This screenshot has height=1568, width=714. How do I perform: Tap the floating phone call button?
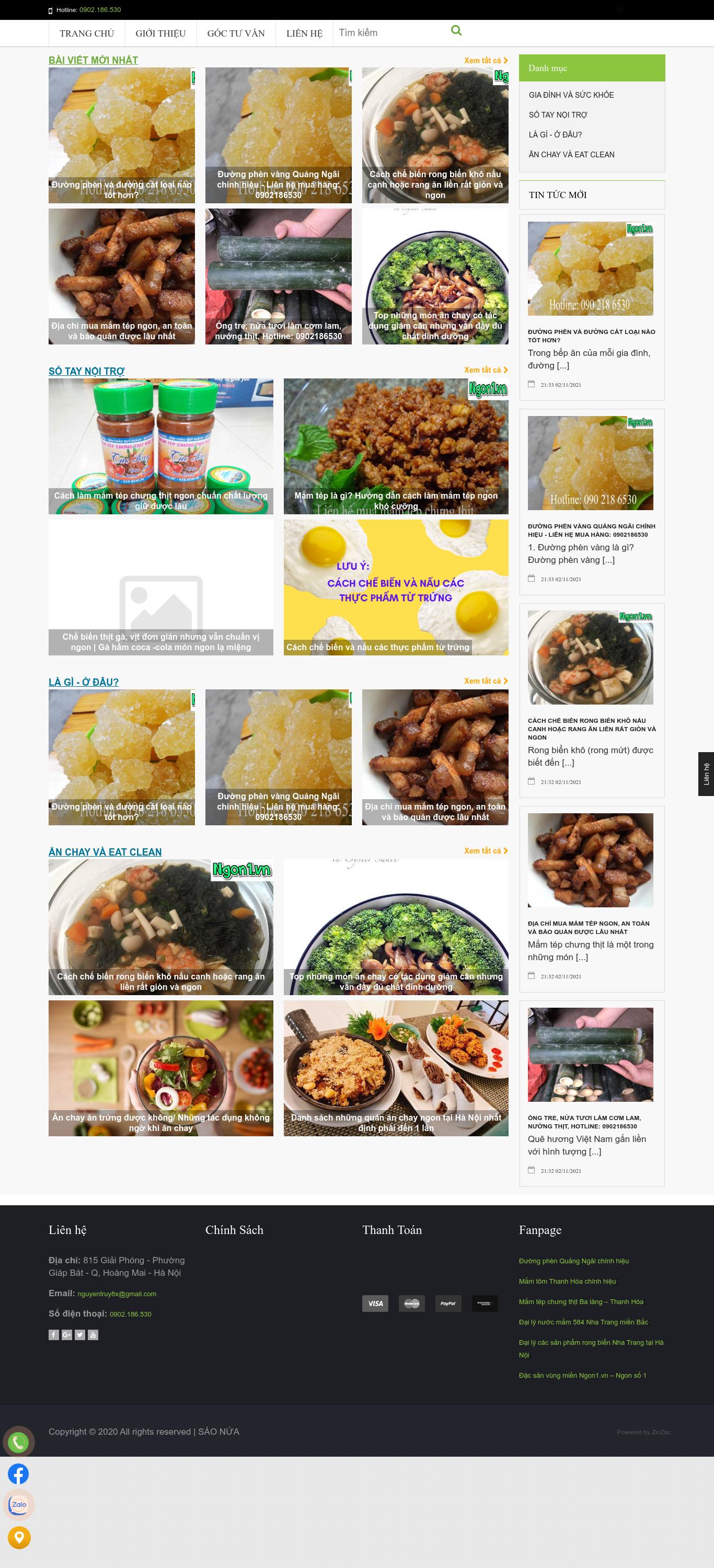(18, 1442)
